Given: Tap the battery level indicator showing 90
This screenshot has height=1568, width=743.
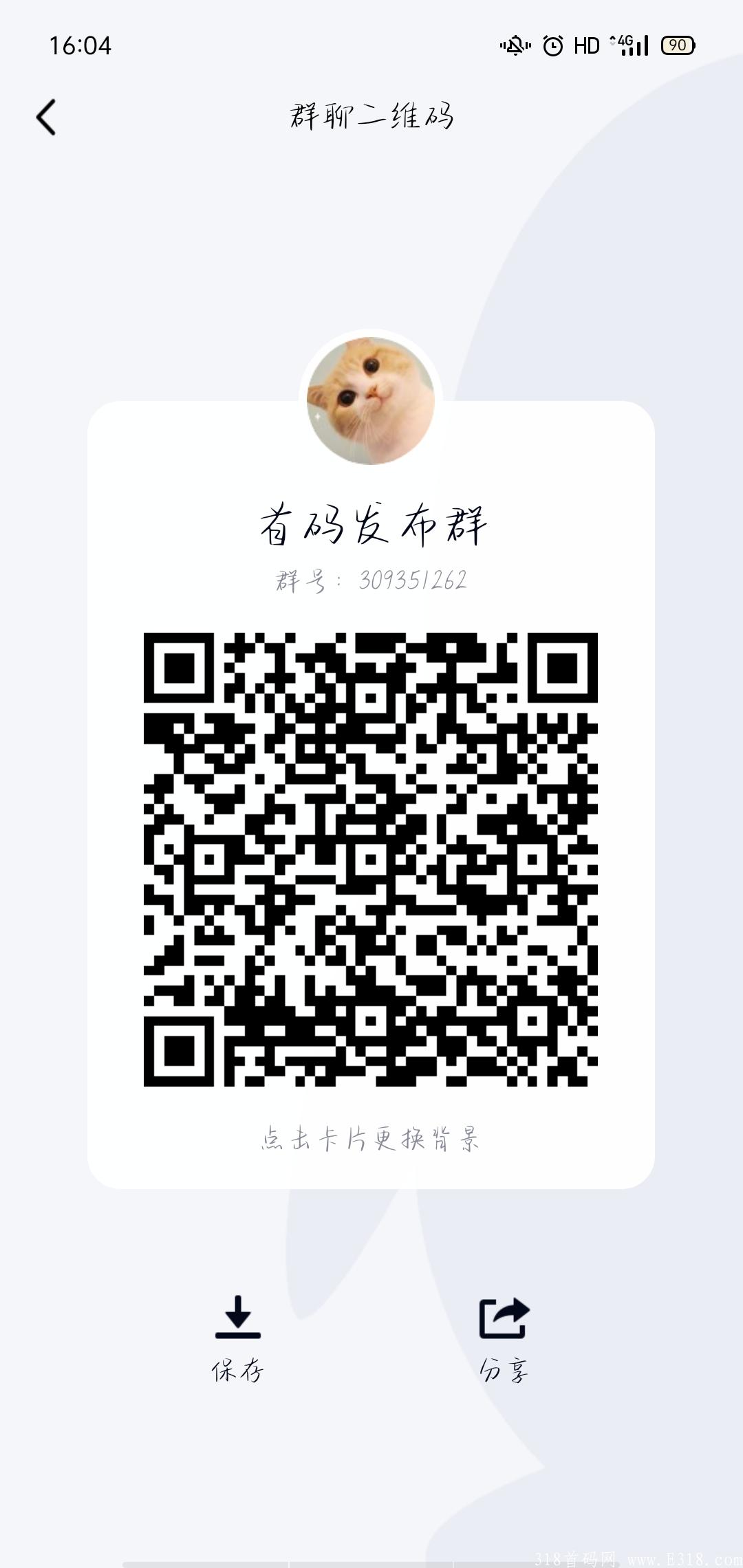Looking at the screenshot, I should pyautogui.click(x=676, y=46).
